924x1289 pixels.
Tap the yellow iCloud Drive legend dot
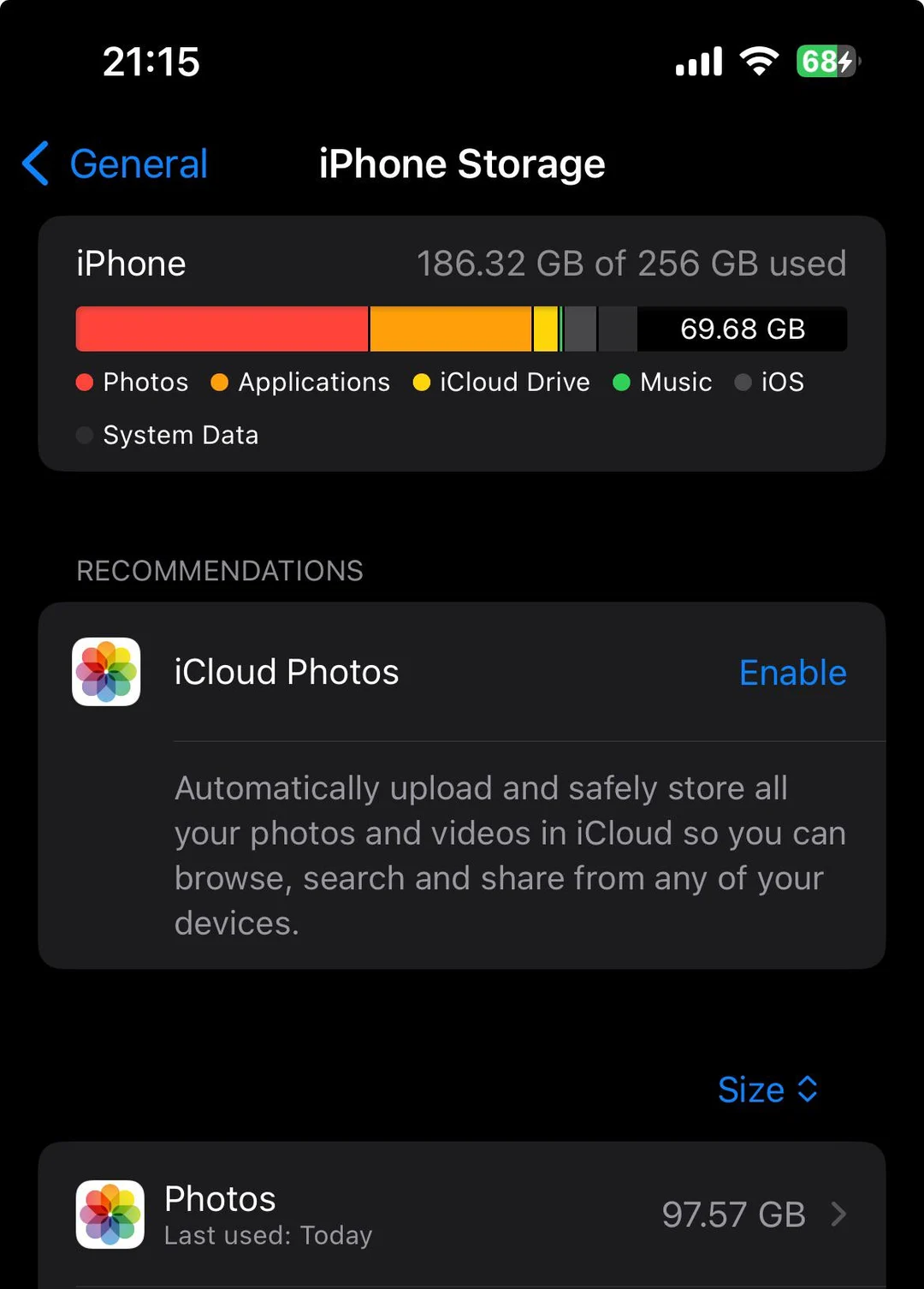click(x=421, y=383)
